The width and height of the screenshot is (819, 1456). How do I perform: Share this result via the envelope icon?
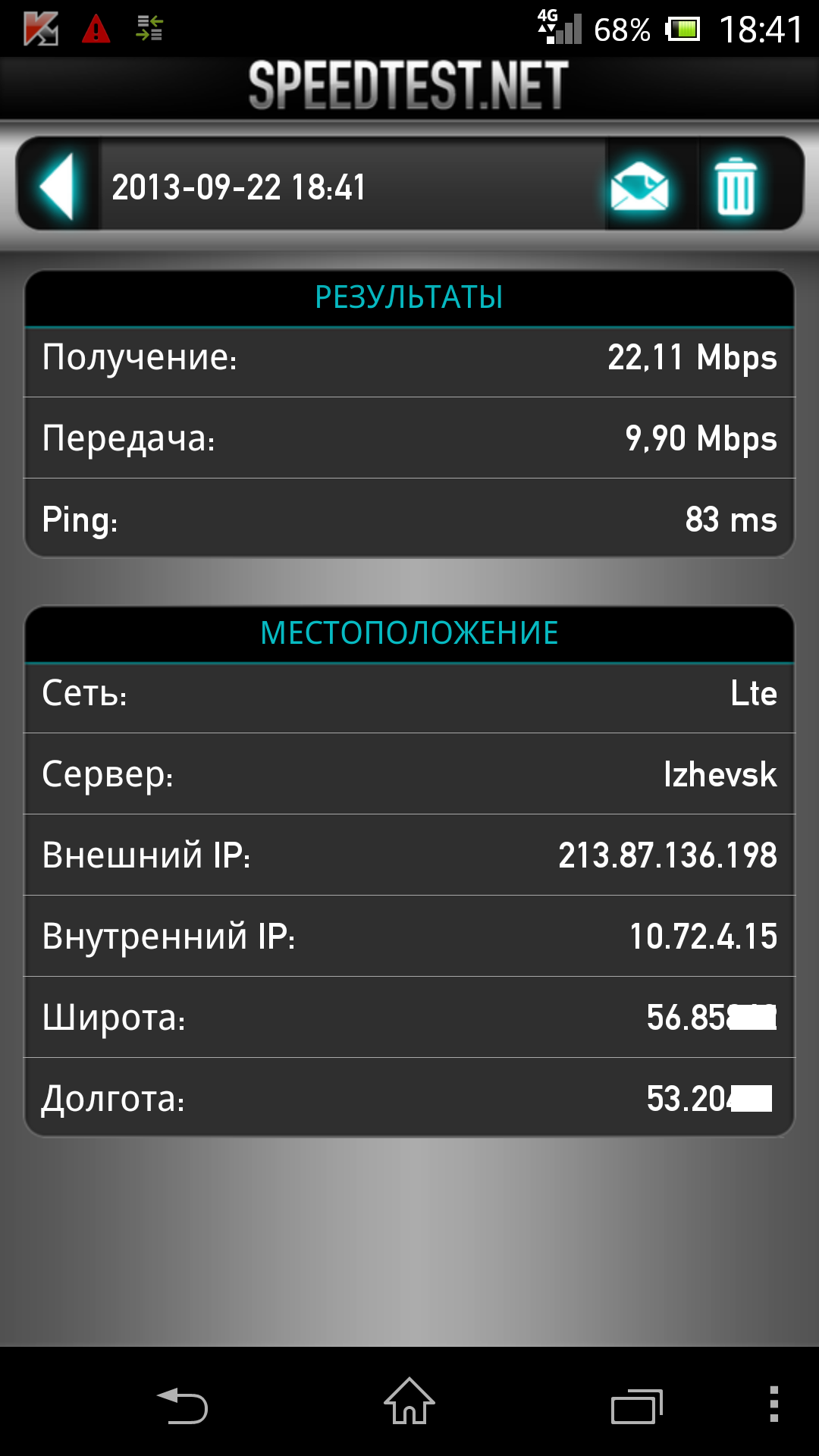point(640,186)
